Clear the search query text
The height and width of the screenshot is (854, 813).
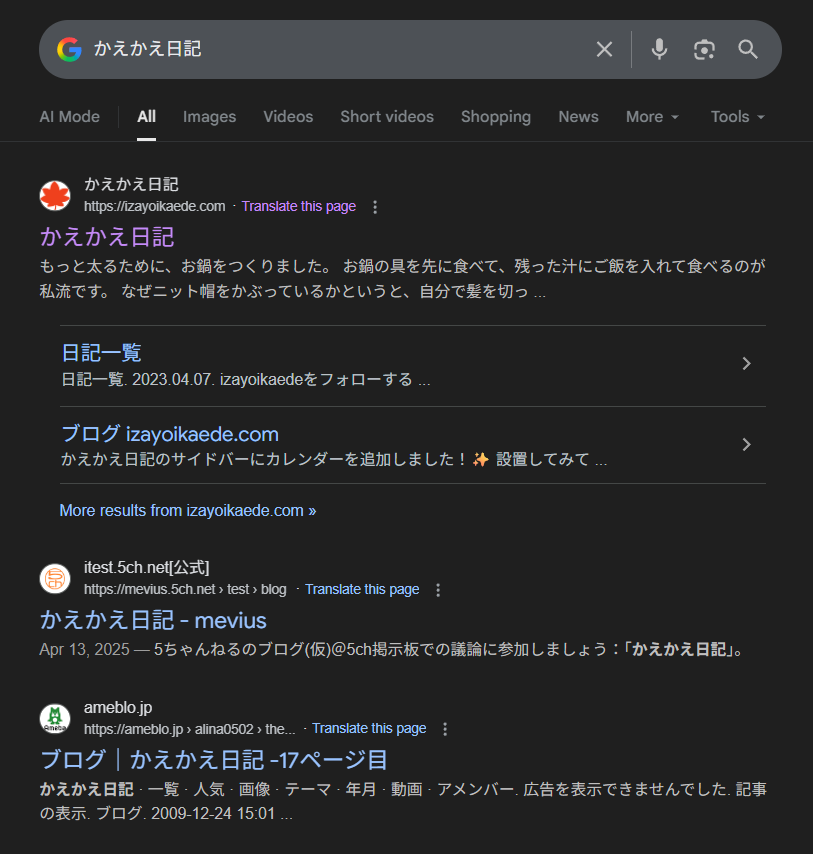pyautogui.click(x=604, y=49)
